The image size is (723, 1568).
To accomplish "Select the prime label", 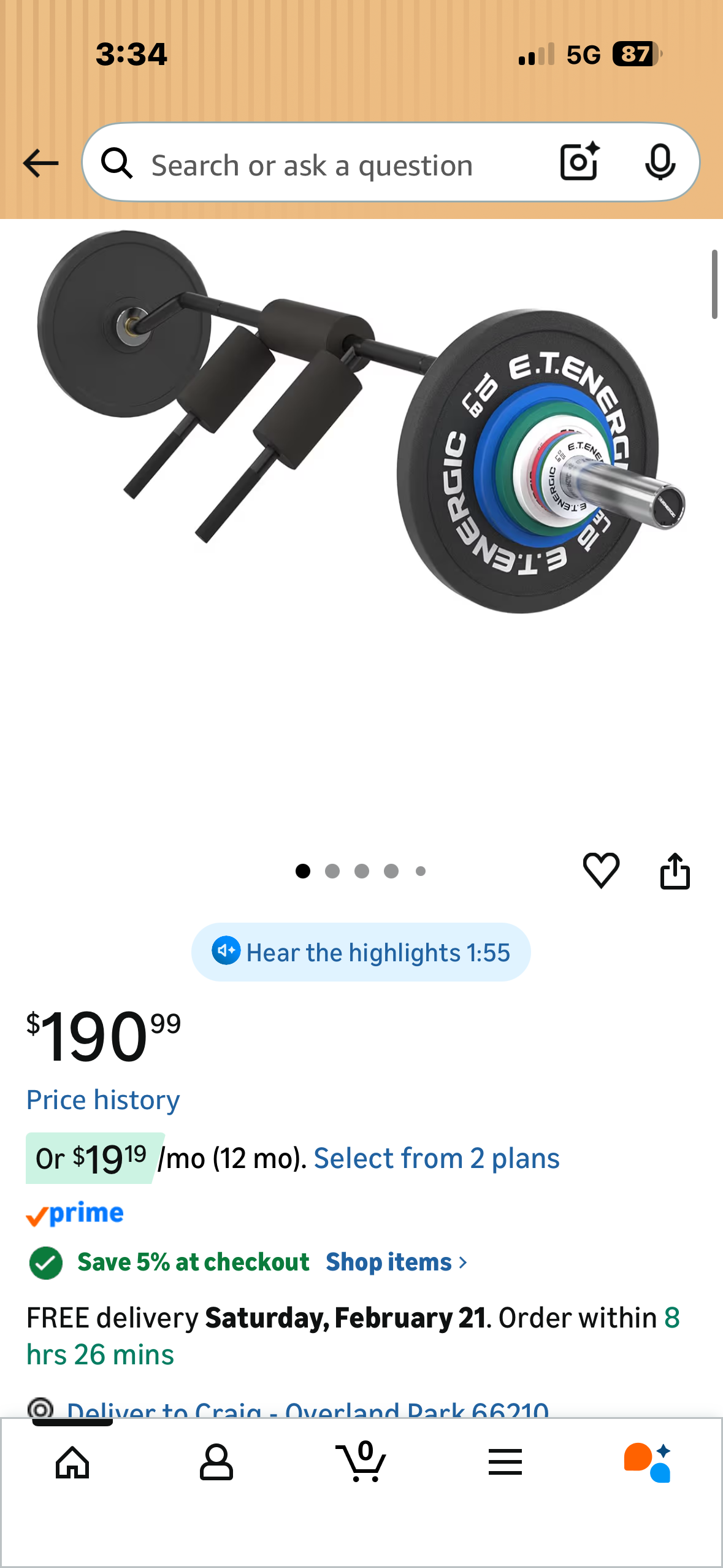I will point(75,1213).
